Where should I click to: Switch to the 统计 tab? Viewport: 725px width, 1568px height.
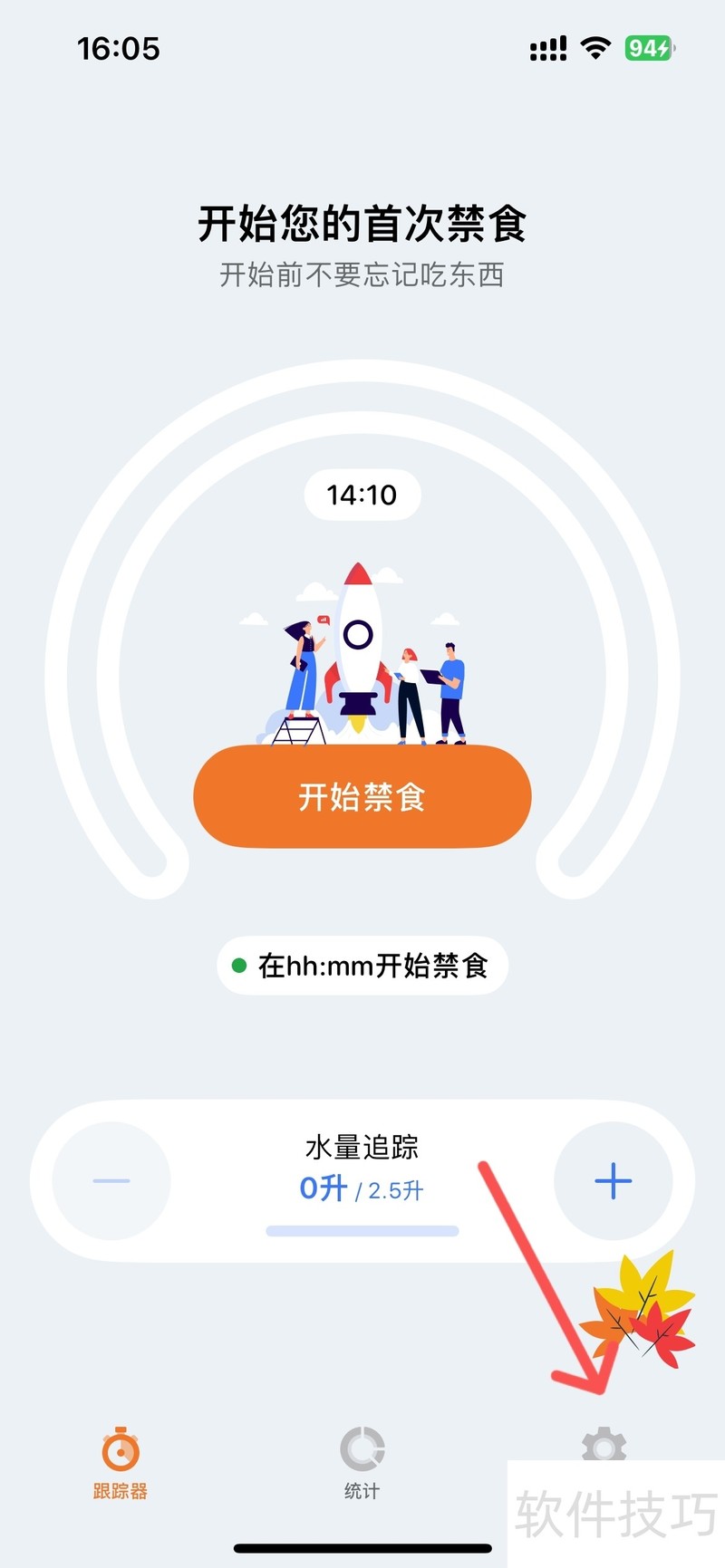pos(362,1467)
